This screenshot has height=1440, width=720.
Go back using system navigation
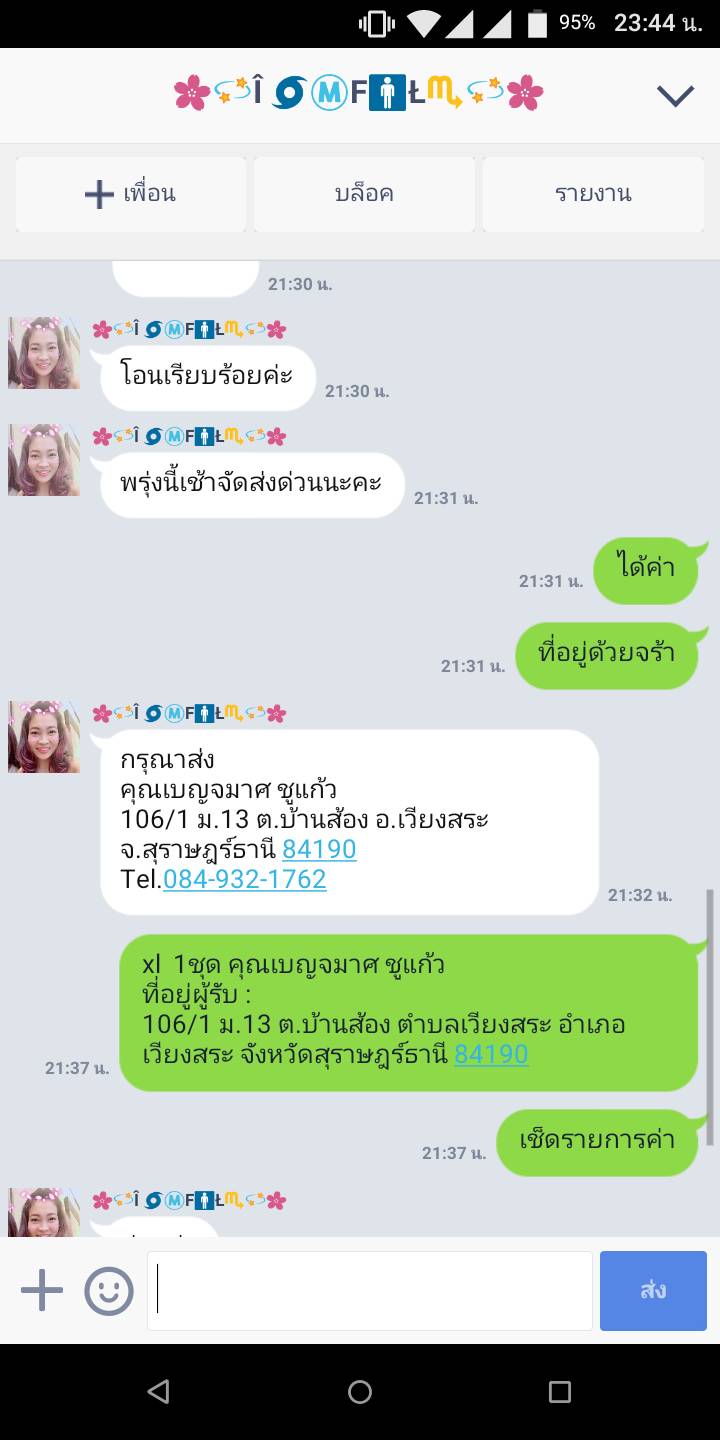158,1391
